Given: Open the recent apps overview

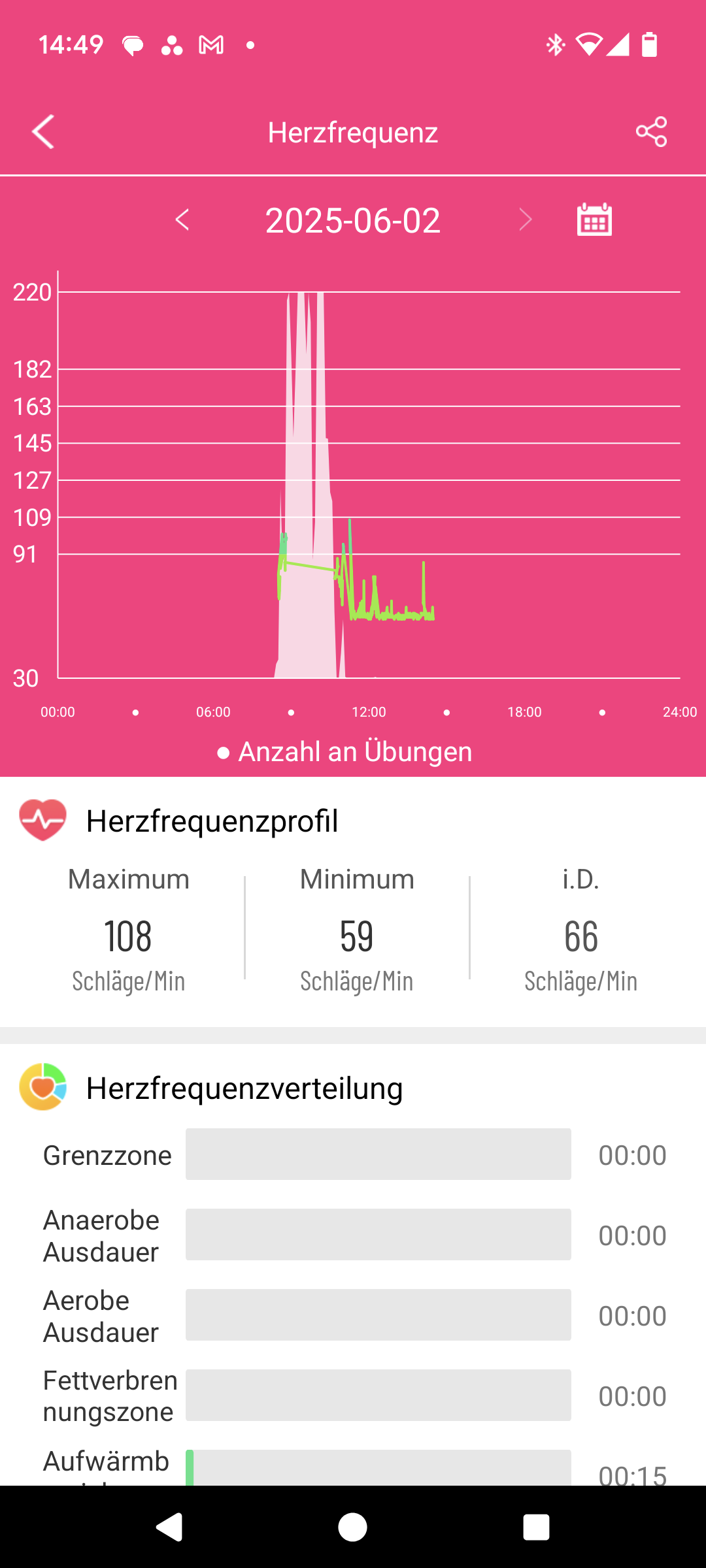Looking at the screenshot, I should (536, 1527).
